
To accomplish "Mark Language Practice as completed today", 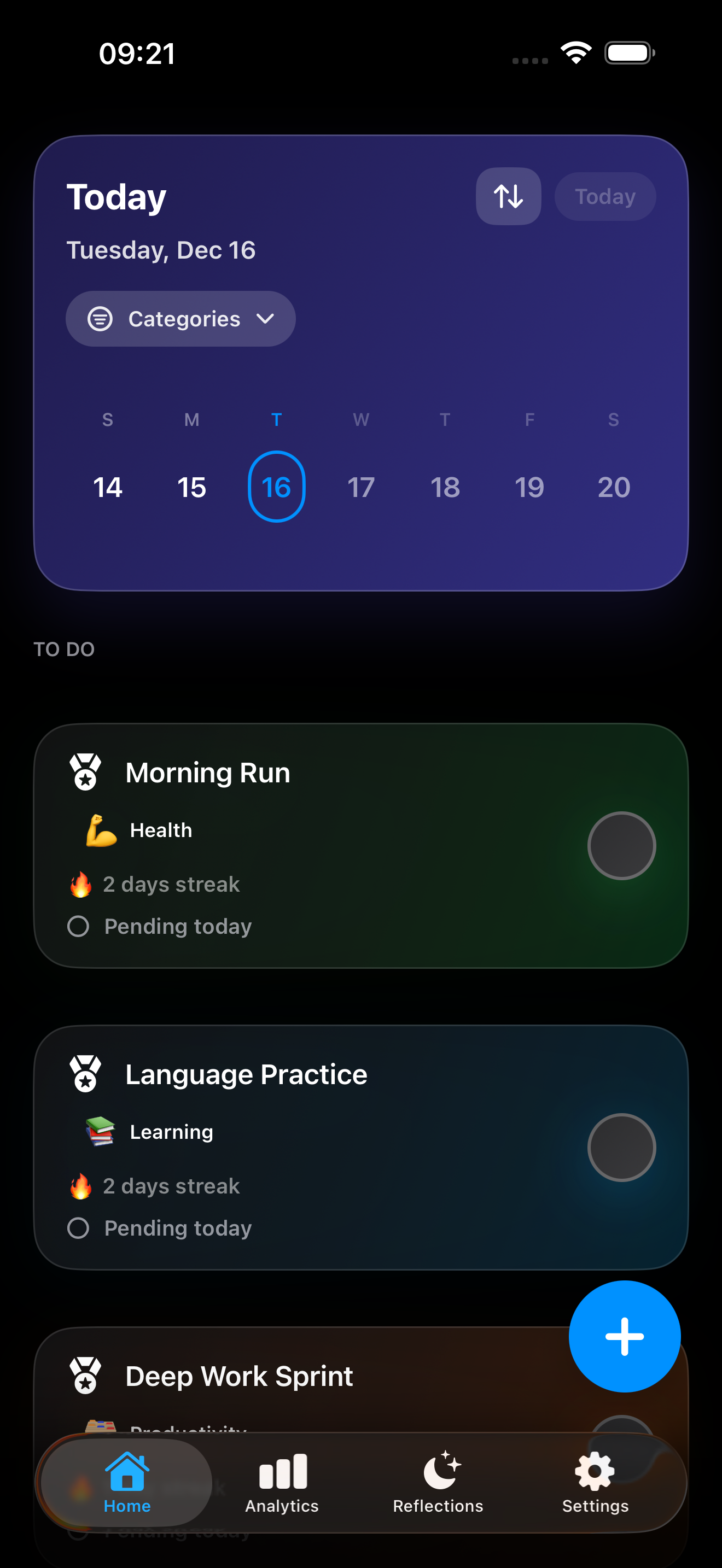I will point(621,1147).
